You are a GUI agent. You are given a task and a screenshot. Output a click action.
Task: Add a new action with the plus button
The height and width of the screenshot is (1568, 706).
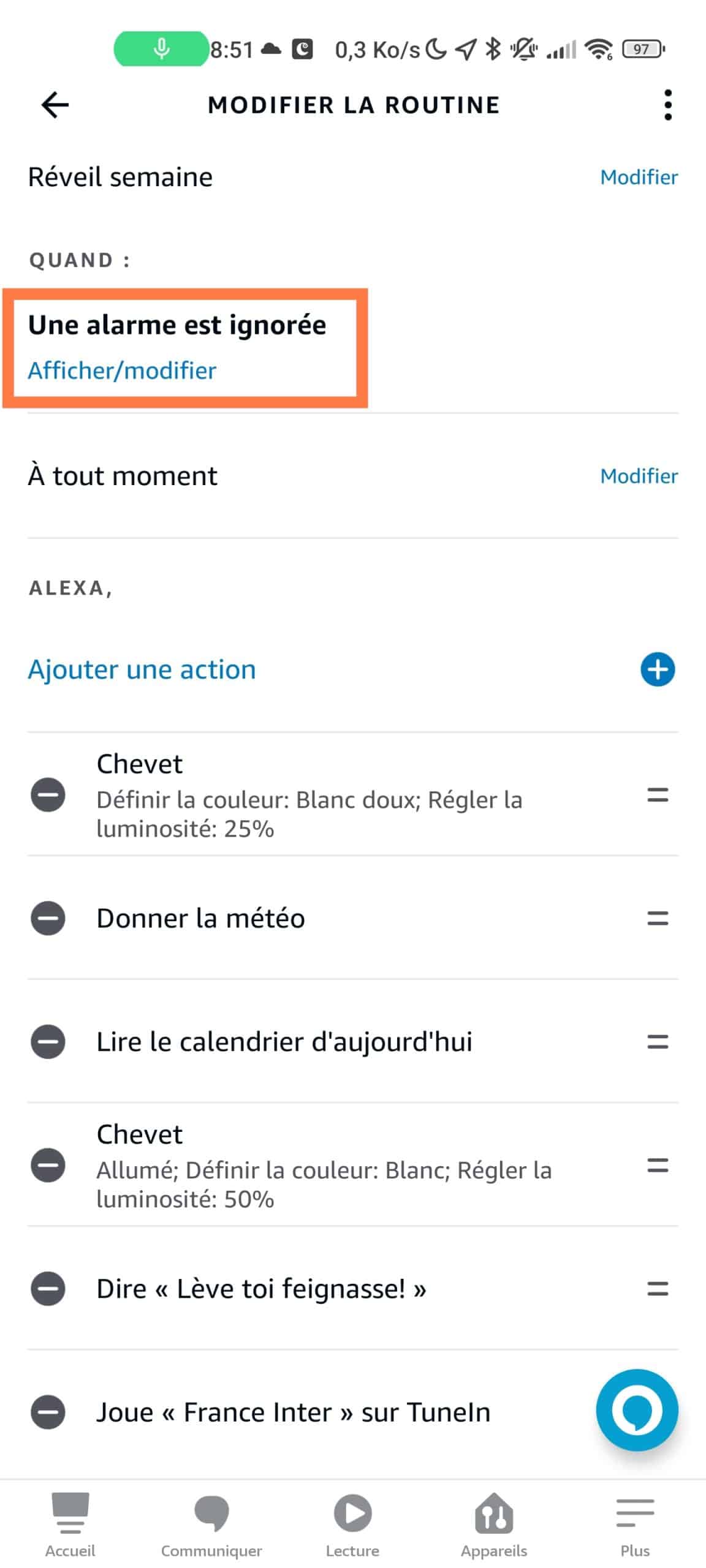pyautogui.click(x=658, y=669)
